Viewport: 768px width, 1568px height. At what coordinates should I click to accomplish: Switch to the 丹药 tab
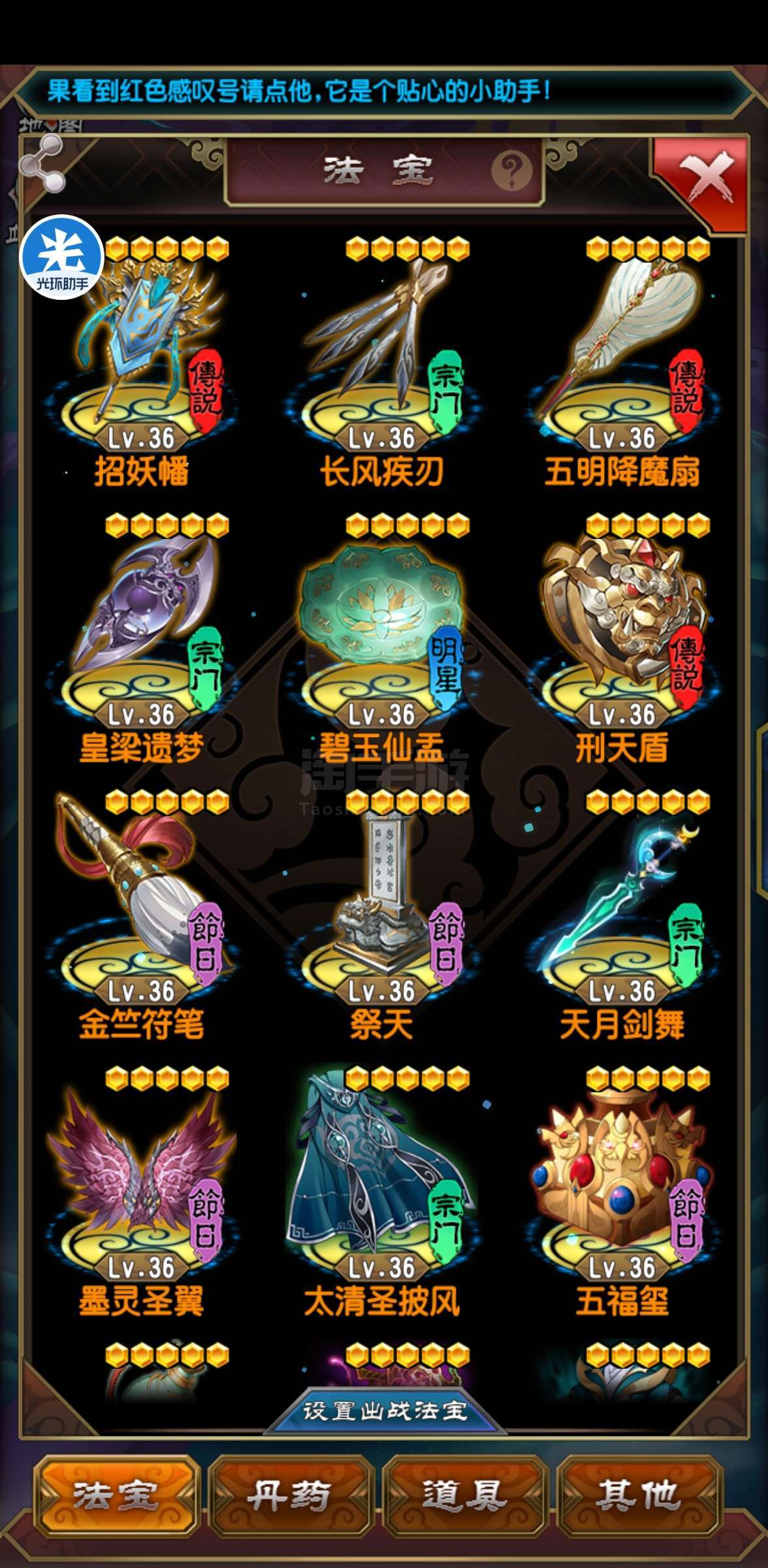pos(290,1495)
